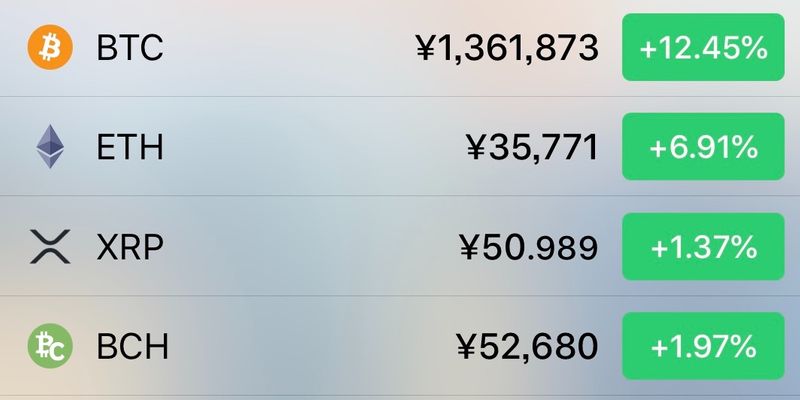
Task: Open the BCH row
Action: (300, 346)
